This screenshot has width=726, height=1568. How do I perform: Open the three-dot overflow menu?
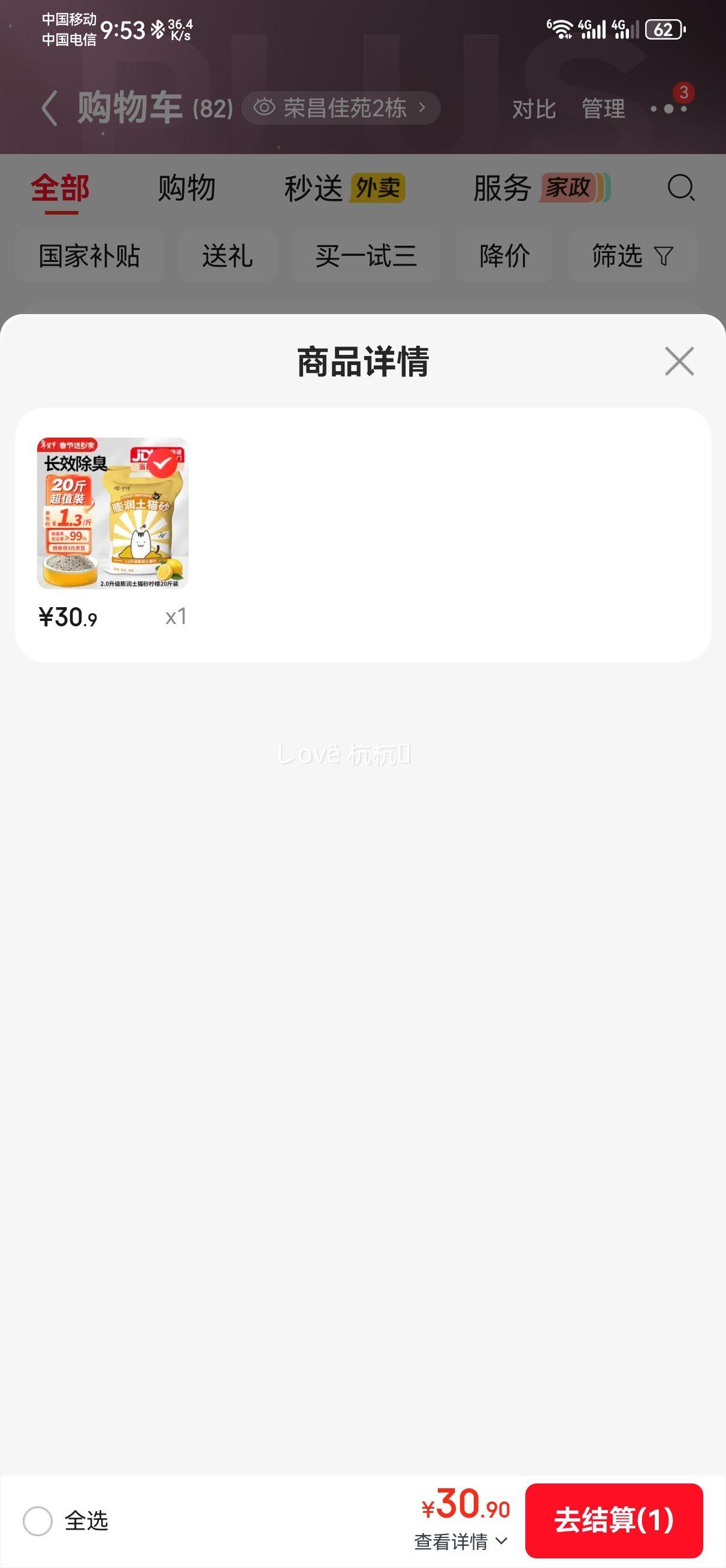668,109
